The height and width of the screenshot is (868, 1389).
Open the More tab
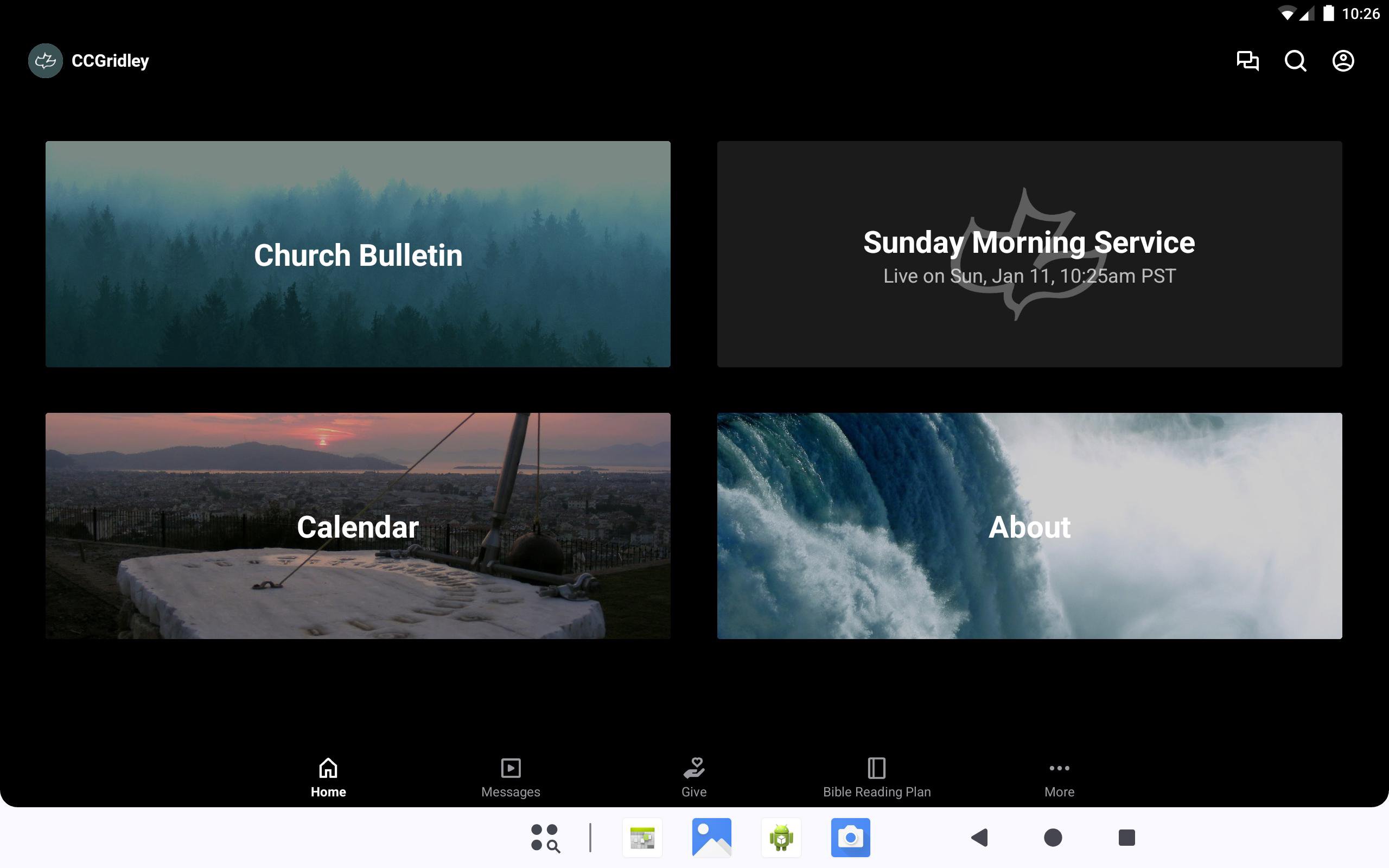tap(1059, 777)
